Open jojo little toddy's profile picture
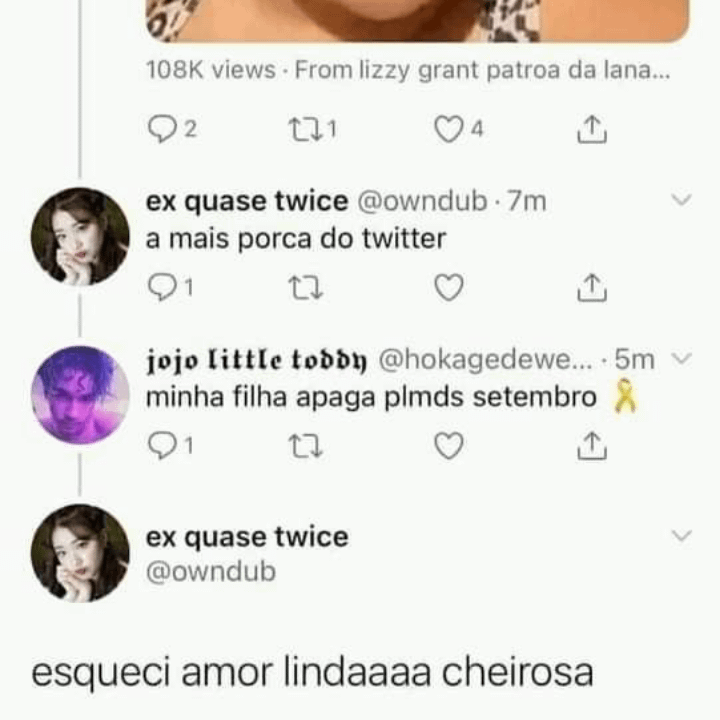Screen dimensions: 720x720 coord(80,394)
